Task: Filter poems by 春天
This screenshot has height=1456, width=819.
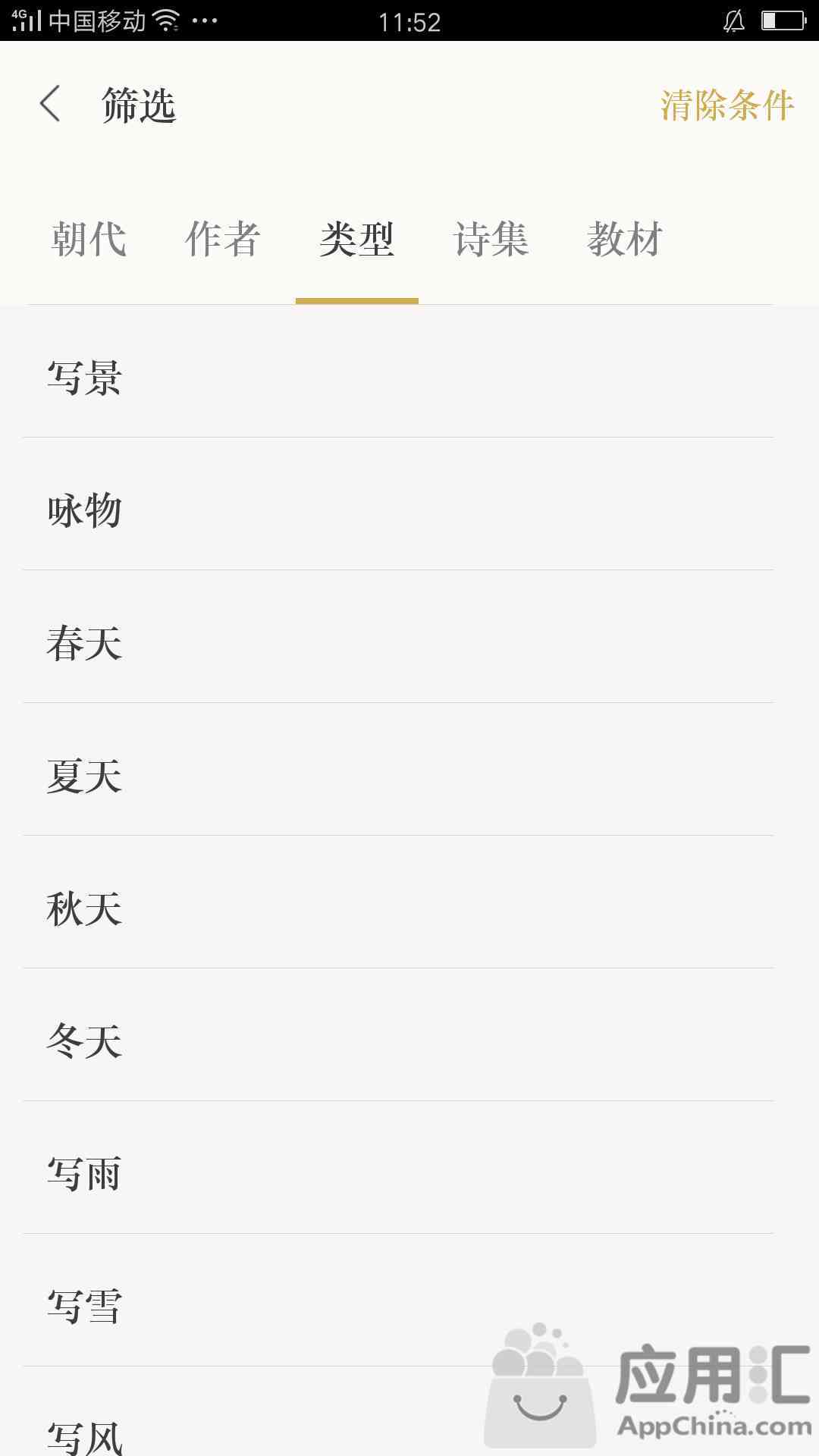Action: click(x=398, y=637)
